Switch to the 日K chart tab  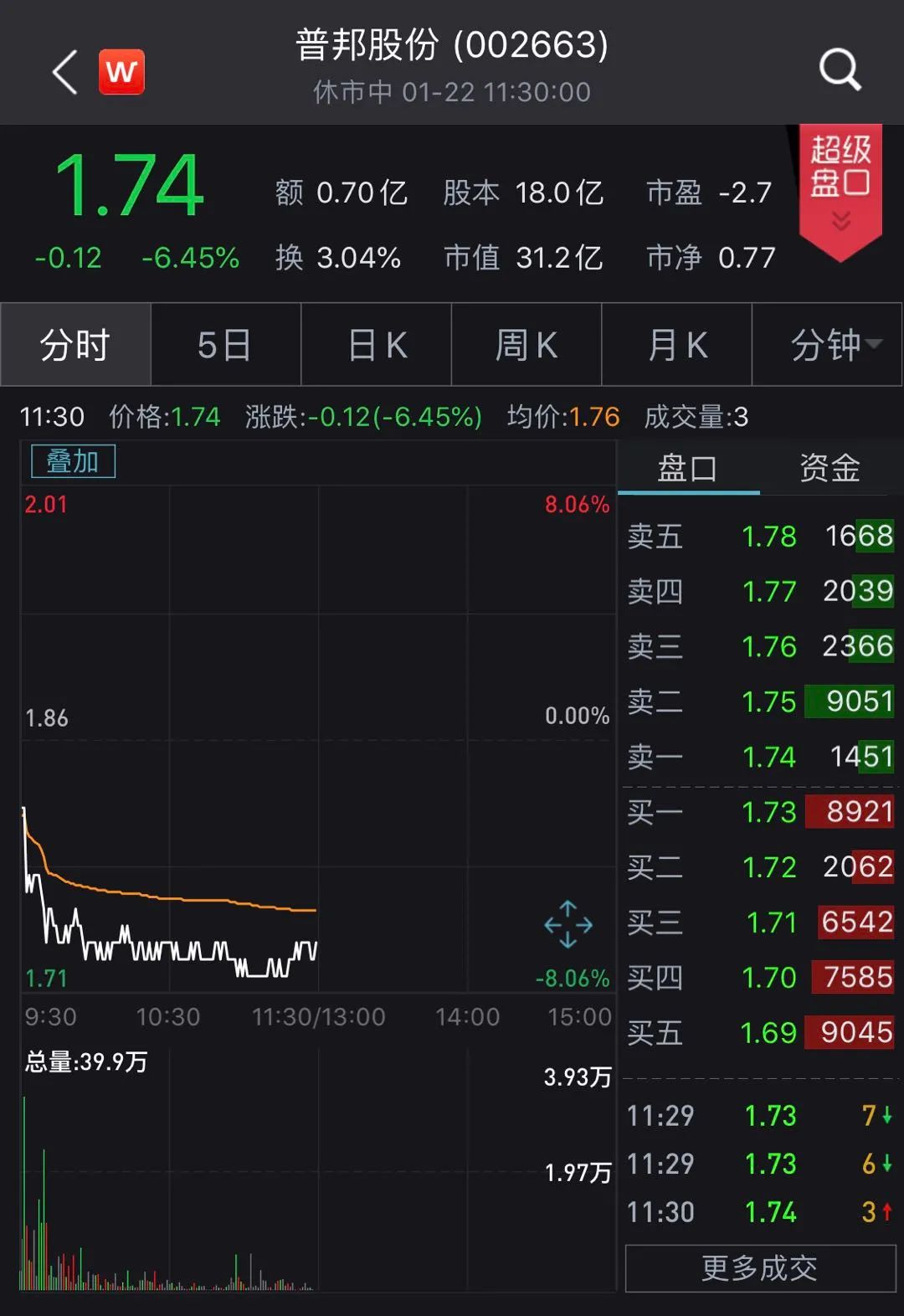(x=376, y=344)
